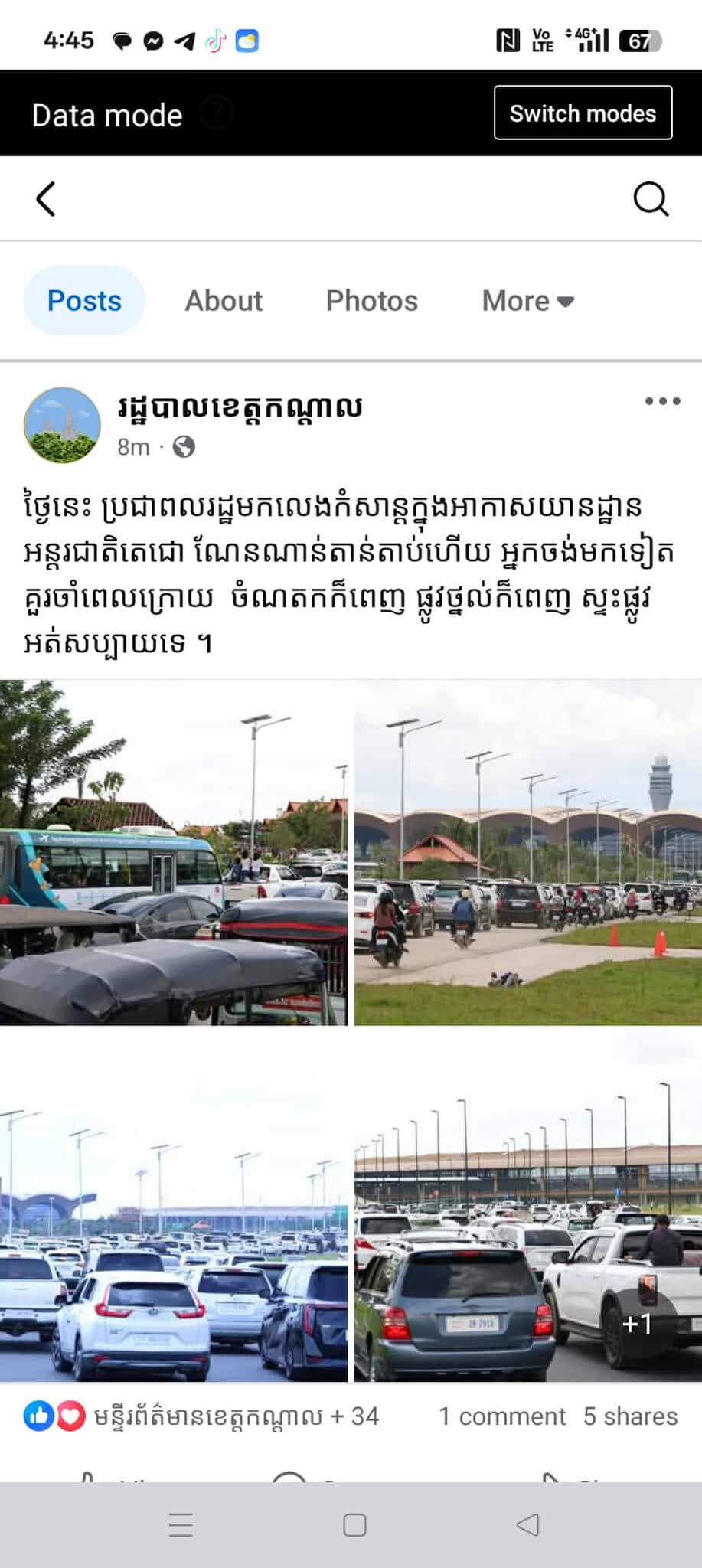
Task: Open the photo with the blue bus
Action: [173, 853]
